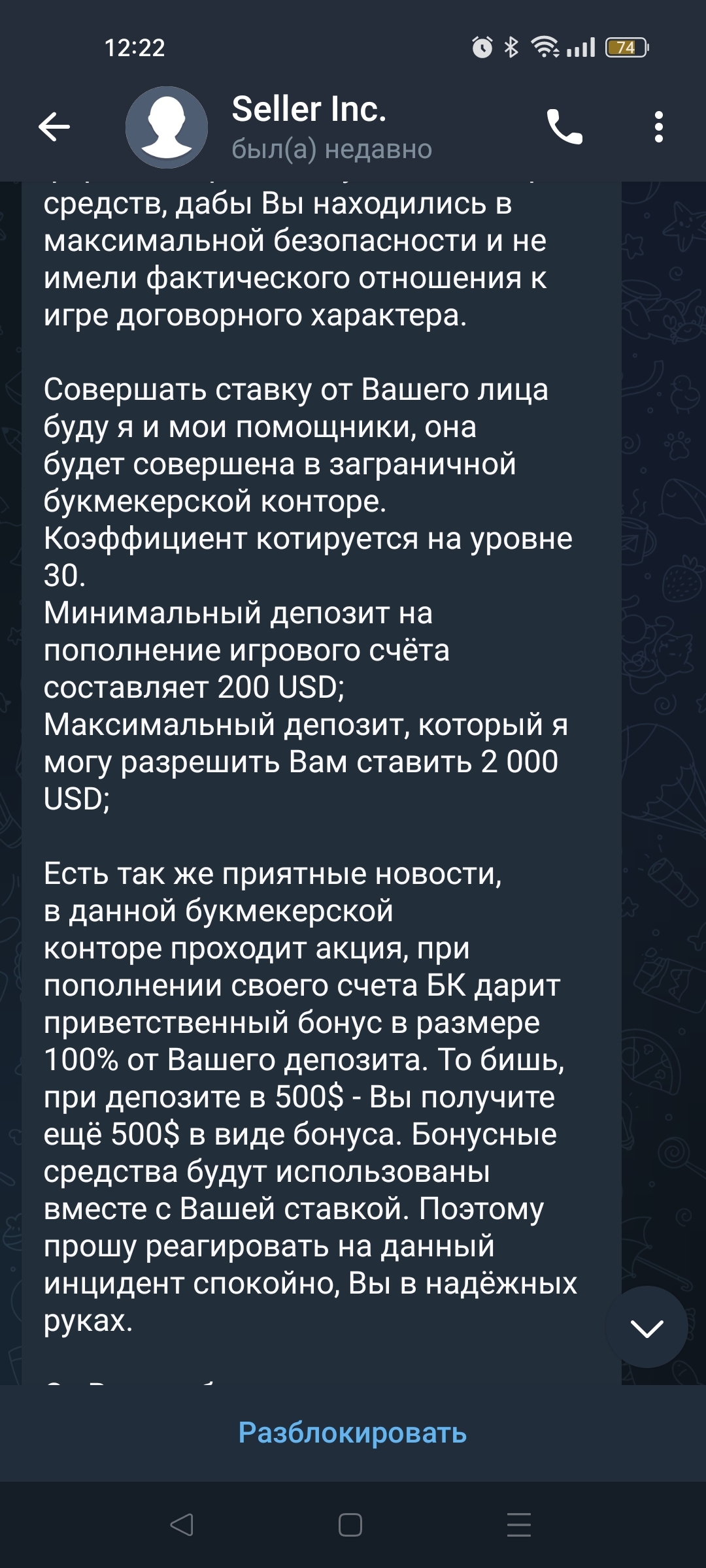Go to the home screen
This screenshot has width=706, height=1568.
(350, 1525)
